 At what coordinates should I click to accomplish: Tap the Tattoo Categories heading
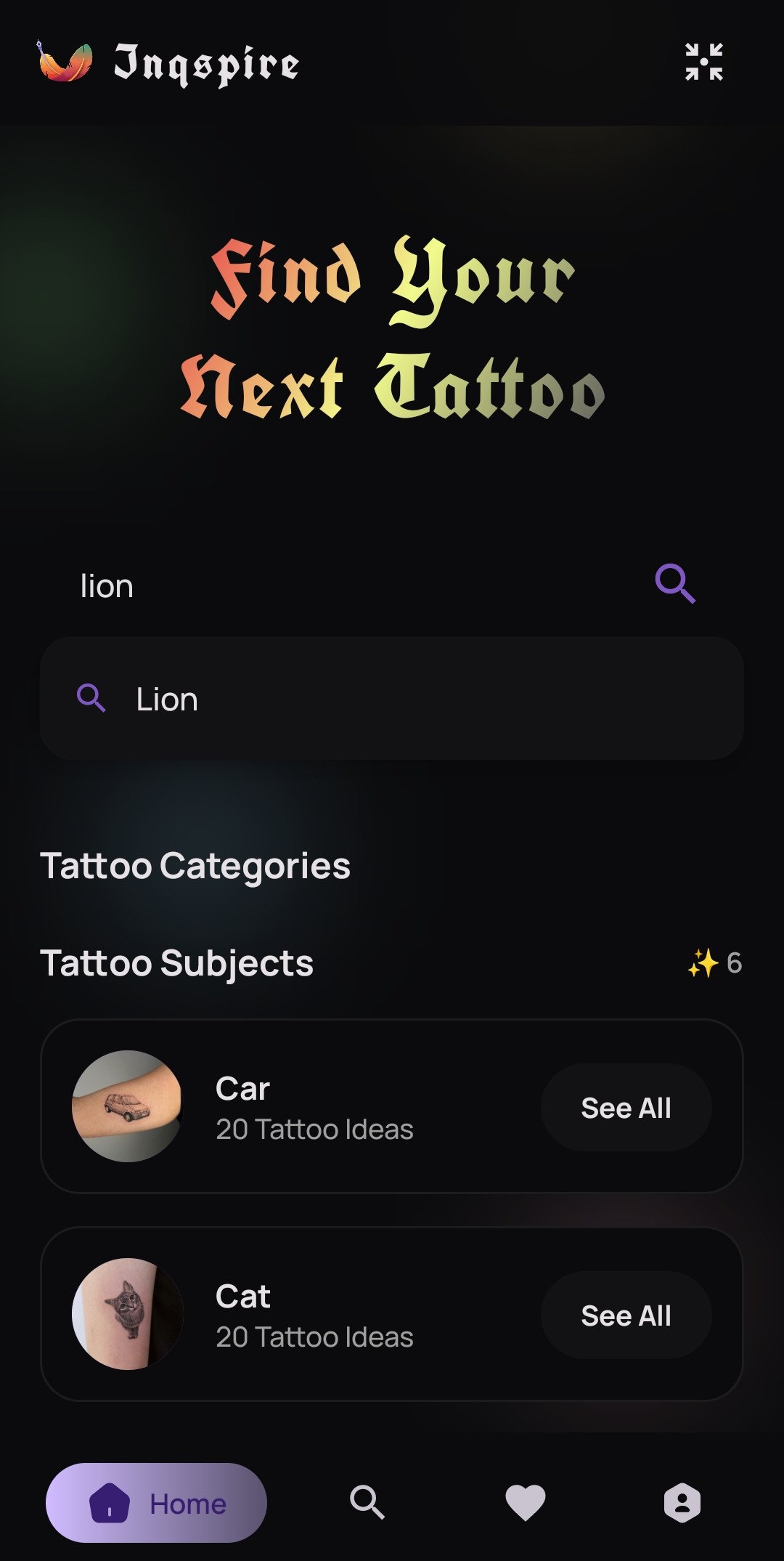pyautogui.click(x=197, y=865)
